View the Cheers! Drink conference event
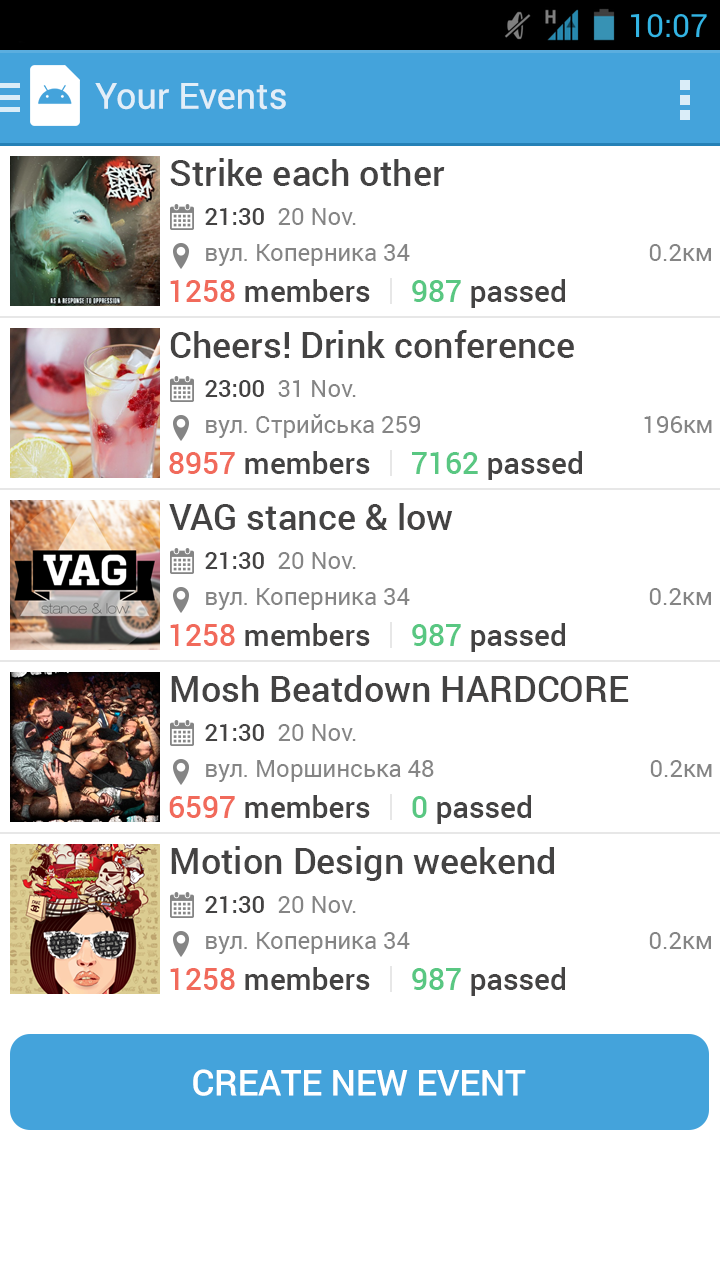The height and width of the screenshot is (1280, 720). 360,404
